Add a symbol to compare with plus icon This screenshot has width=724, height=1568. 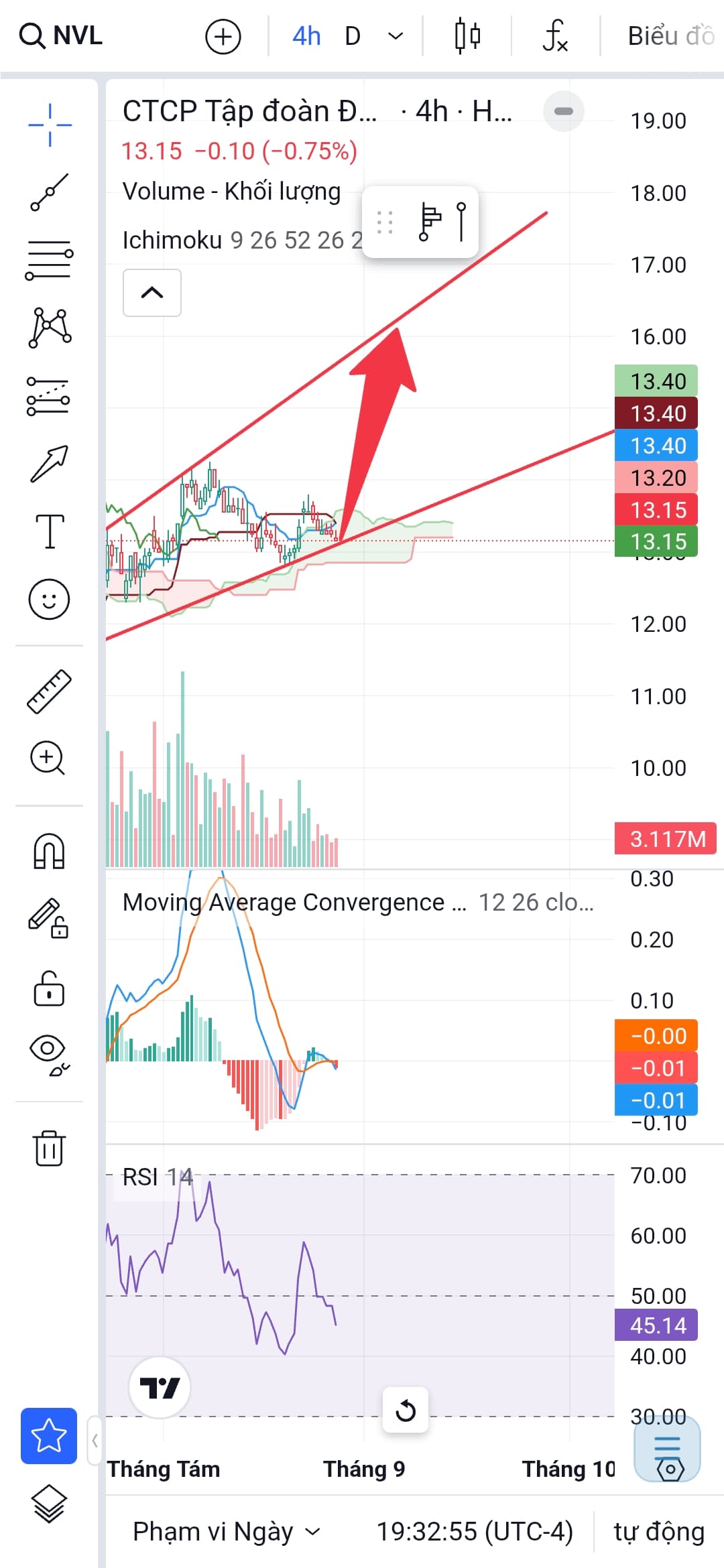pyautogui.click(x=223, y=36)
